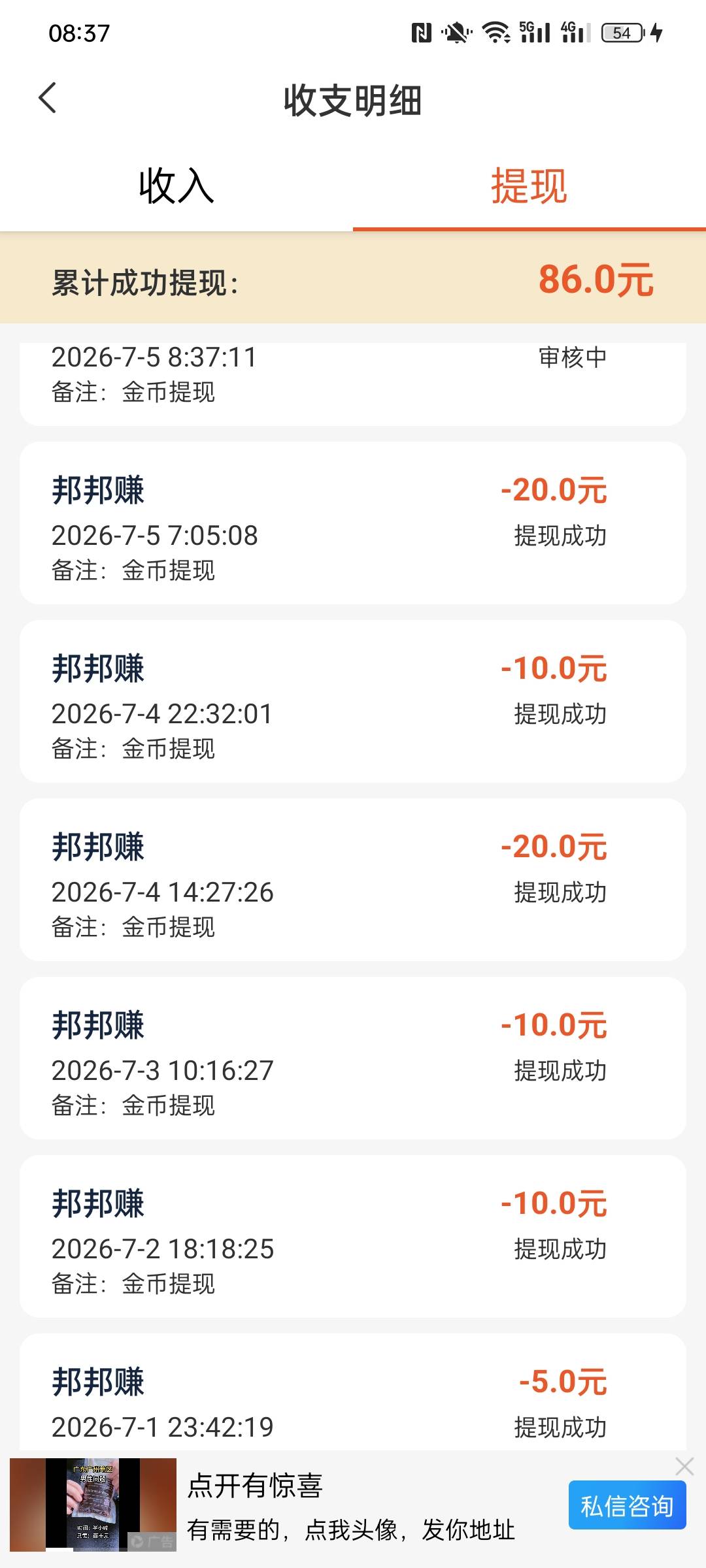Tap the 私信咨询 button on the ad
This screenshot has width=706, height=1568.
[627, 1505]
